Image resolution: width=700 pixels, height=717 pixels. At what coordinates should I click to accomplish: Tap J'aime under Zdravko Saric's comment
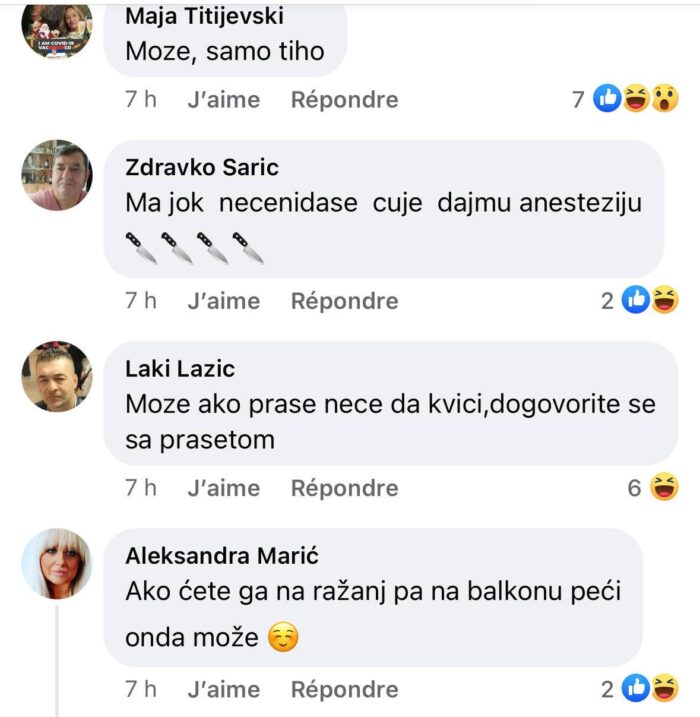[223, 301]
